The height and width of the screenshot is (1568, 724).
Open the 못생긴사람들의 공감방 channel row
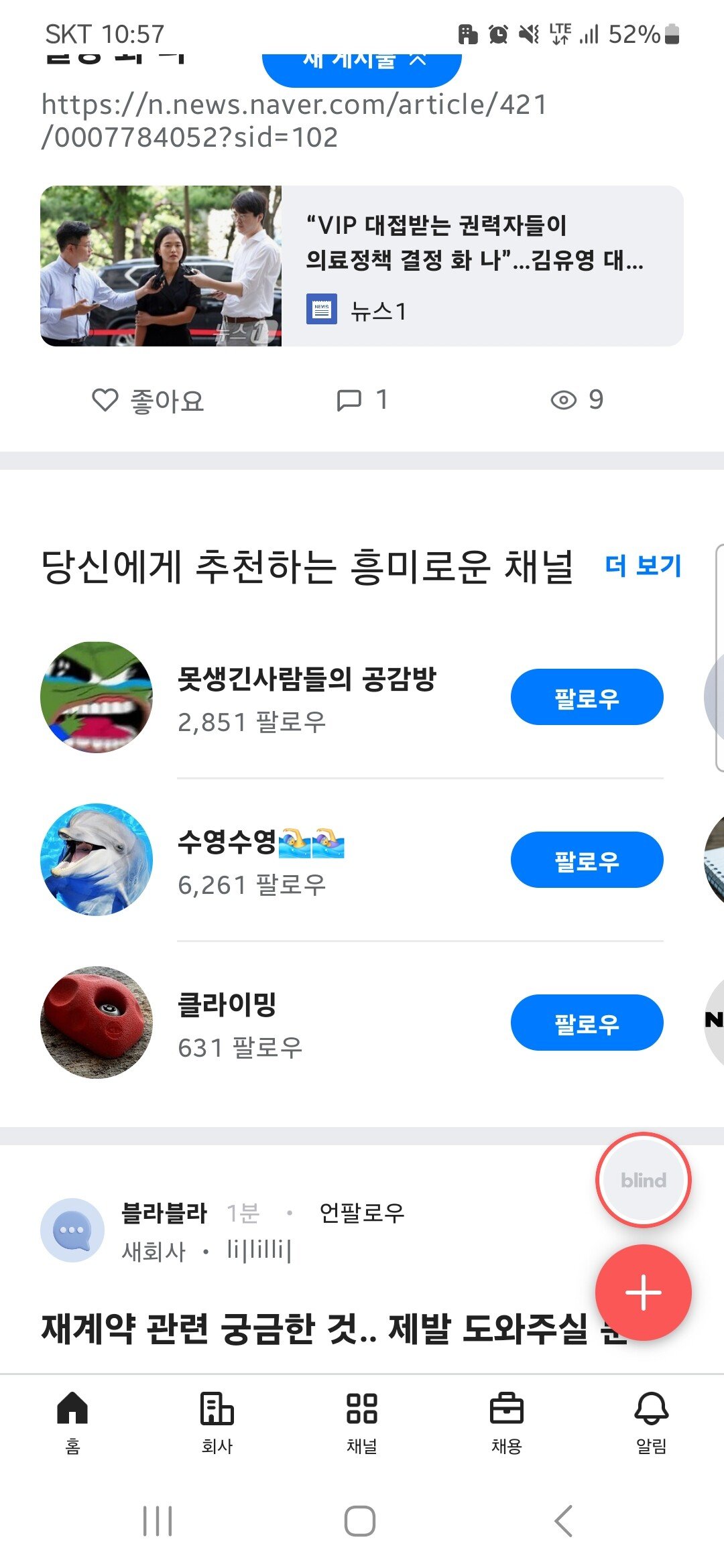306,697
